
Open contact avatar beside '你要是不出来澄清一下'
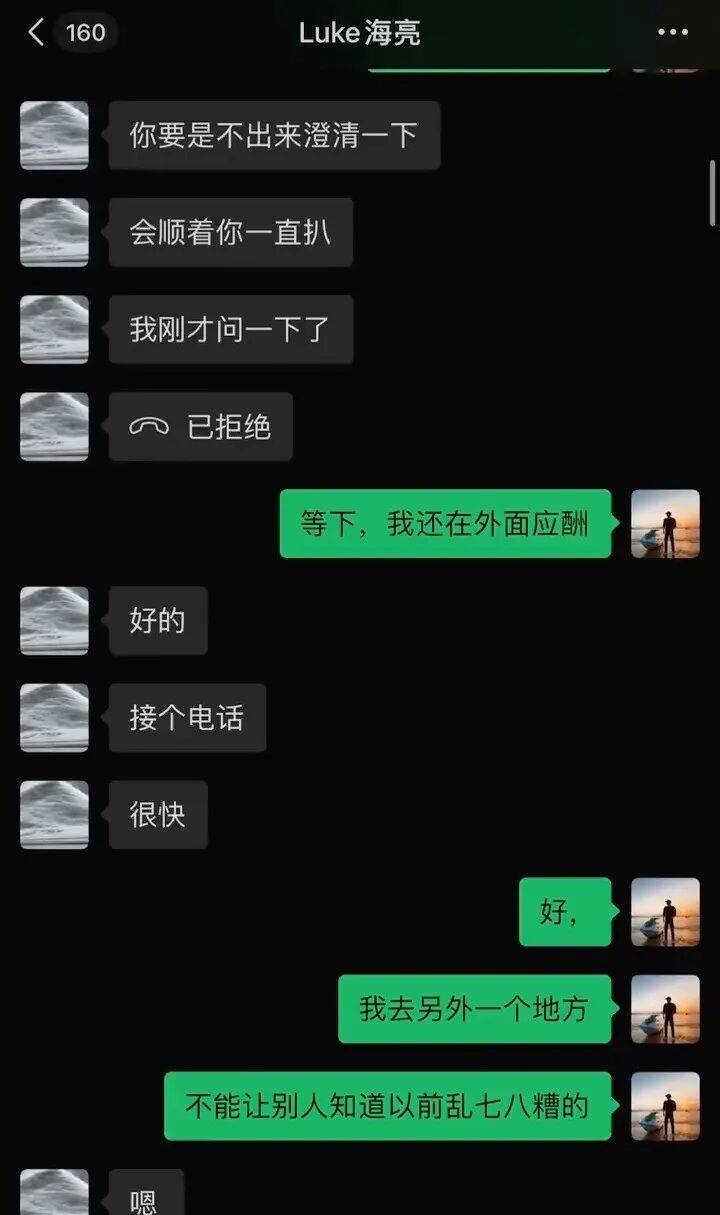[x=54, y=135]
